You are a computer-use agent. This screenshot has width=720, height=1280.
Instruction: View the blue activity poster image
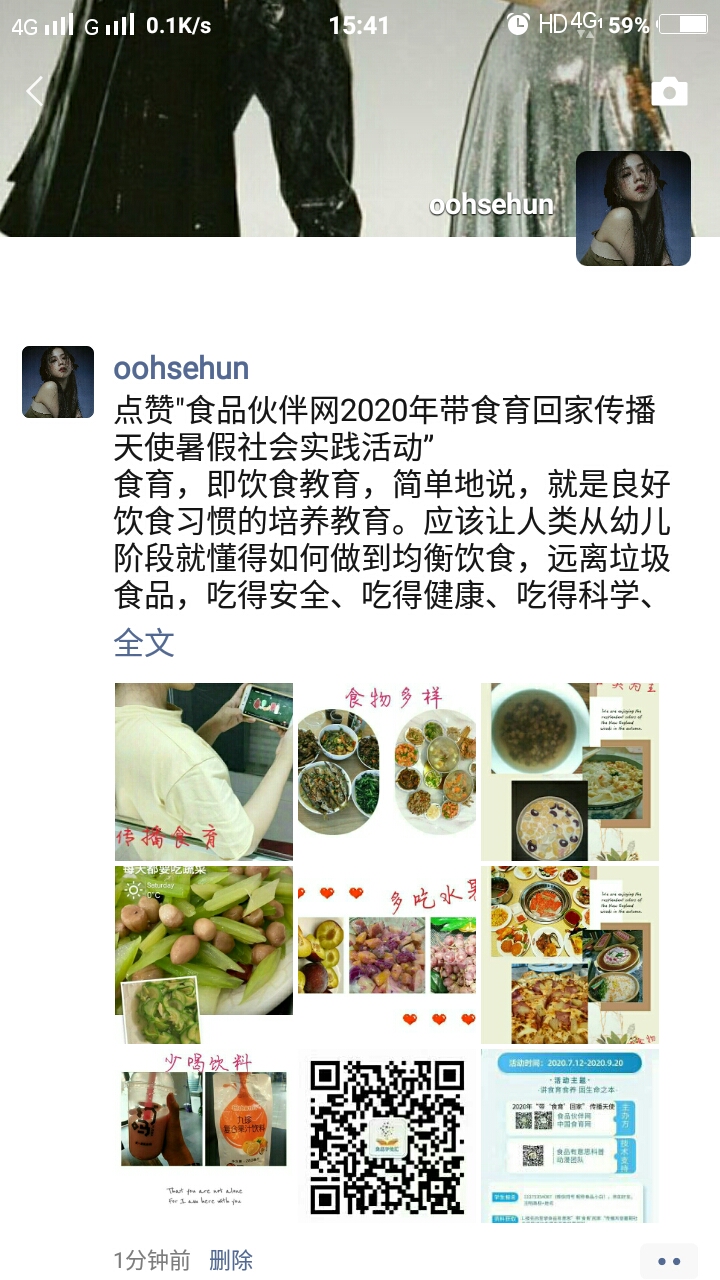click(x=570, y=1136)
